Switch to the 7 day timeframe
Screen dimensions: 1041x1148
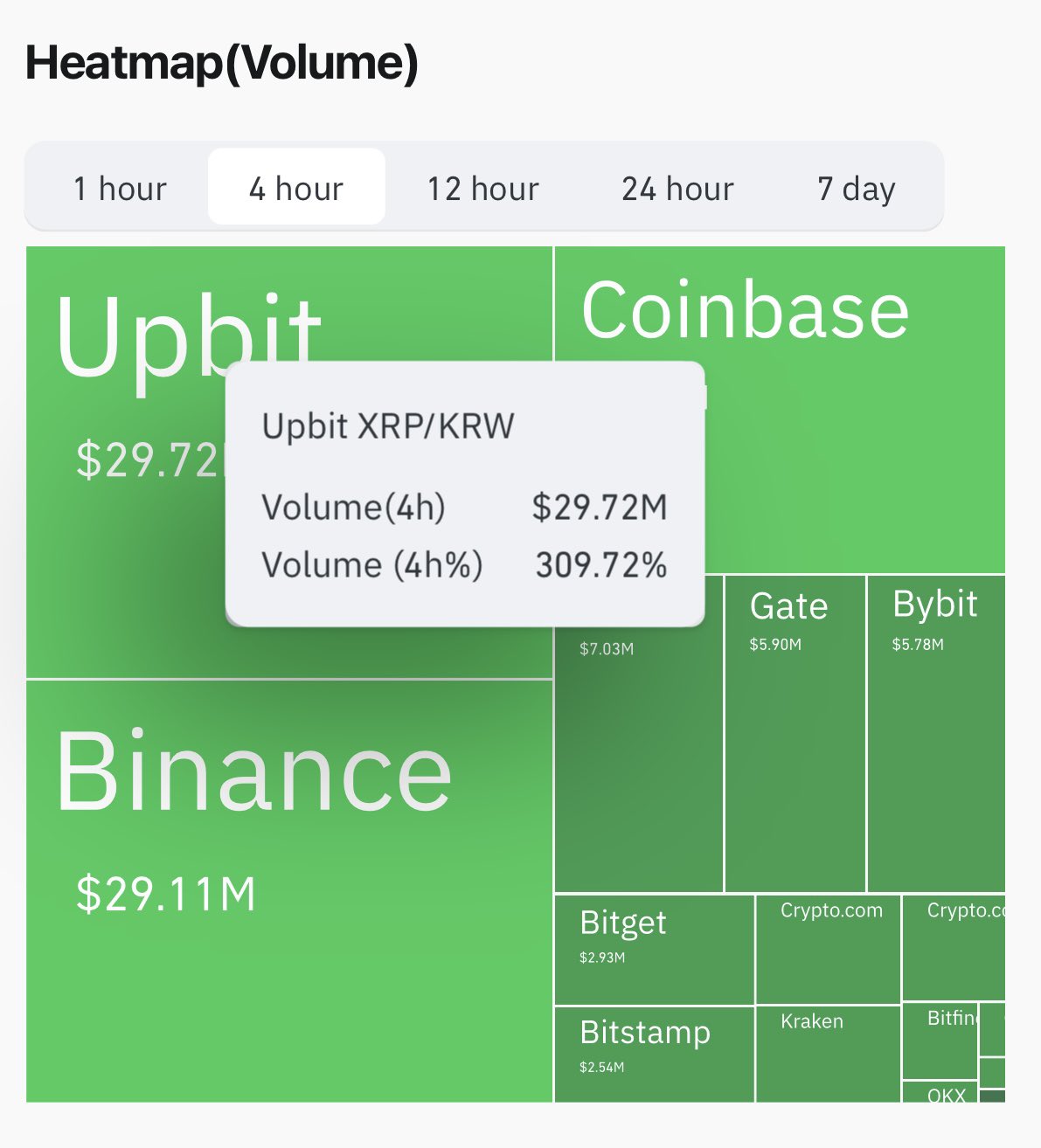click(x=856, y=189)
